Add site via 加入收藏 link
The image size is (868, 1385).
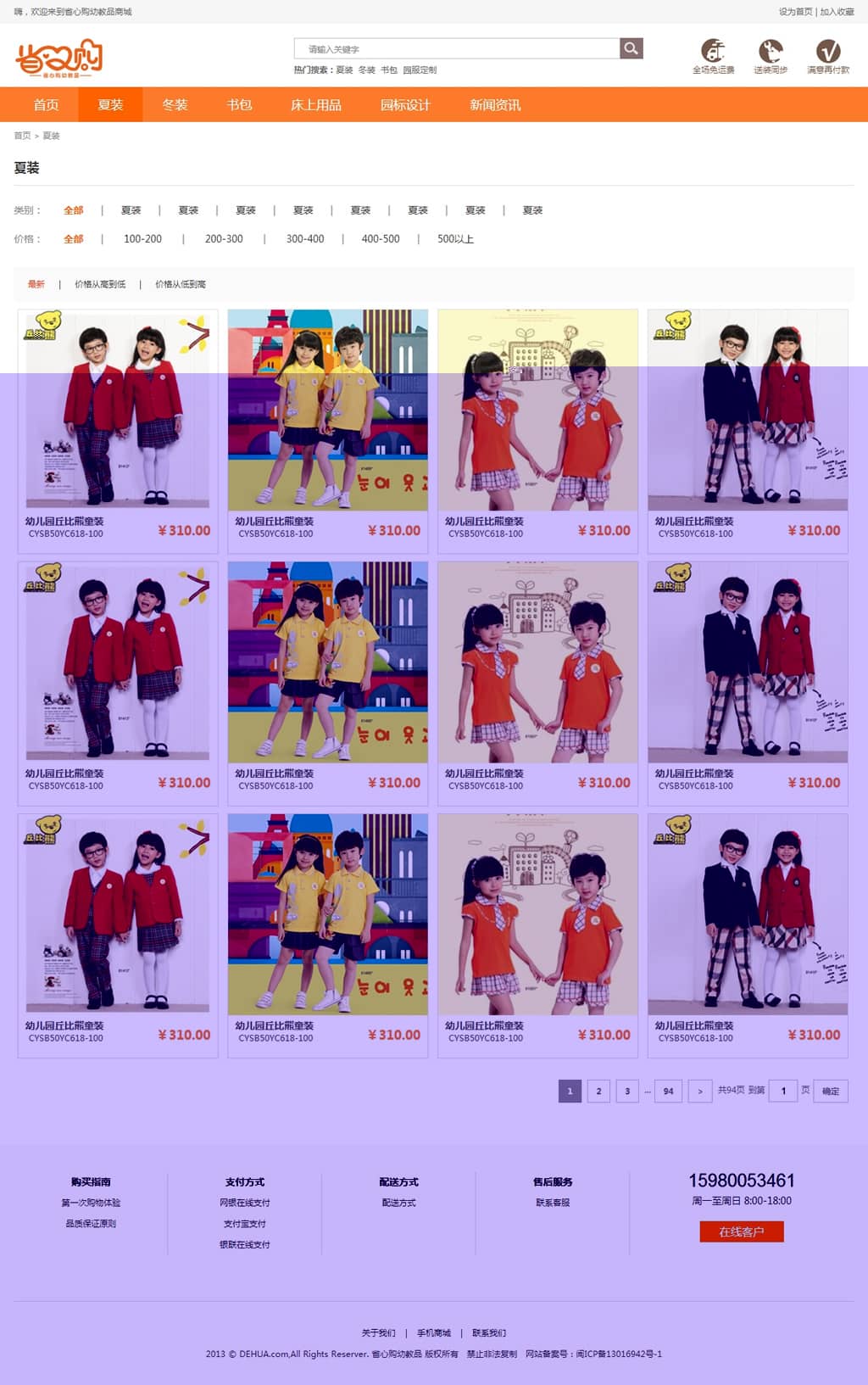click(x=837, y=12)
